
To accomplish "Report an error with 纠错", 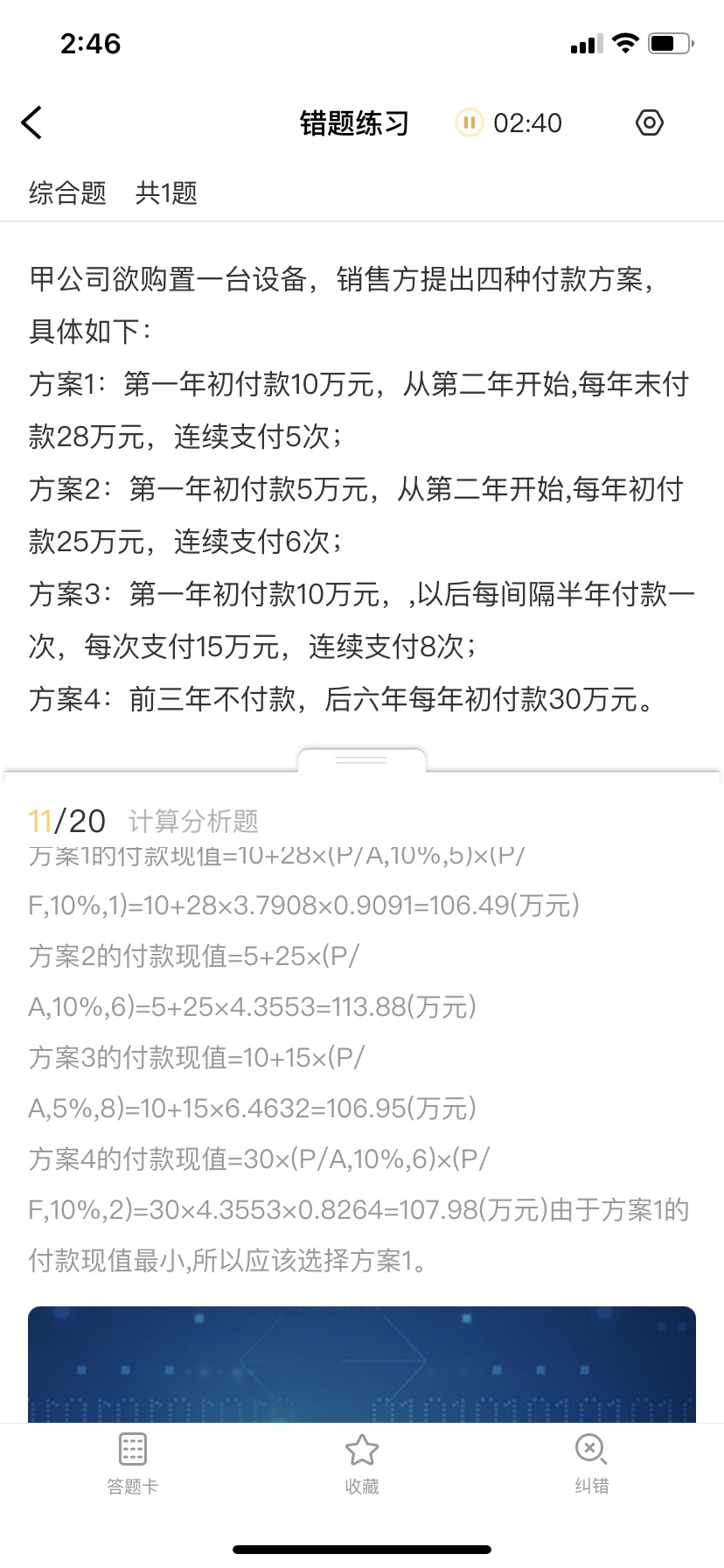I will [592, 1464].
